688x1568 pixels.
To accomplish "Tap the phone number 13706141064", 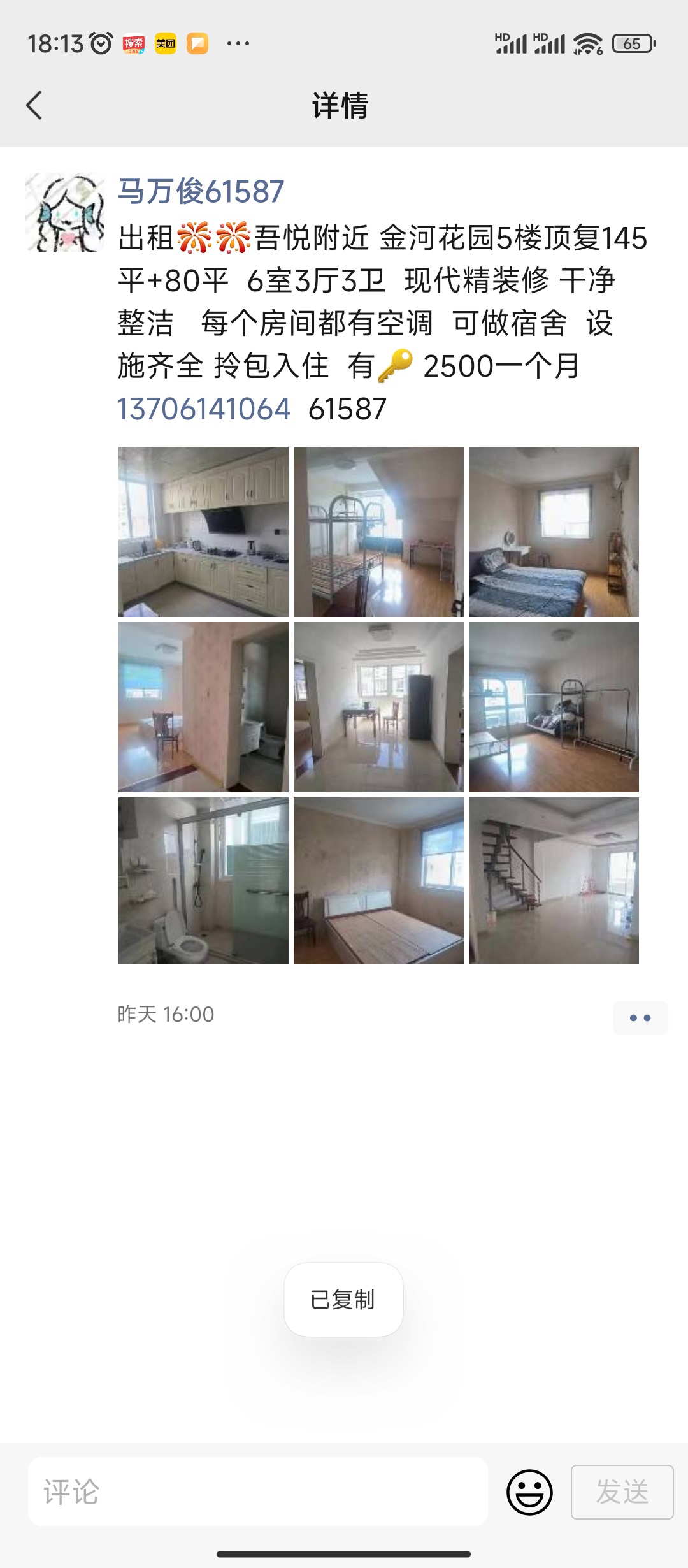I will click(x=204, y=409).
